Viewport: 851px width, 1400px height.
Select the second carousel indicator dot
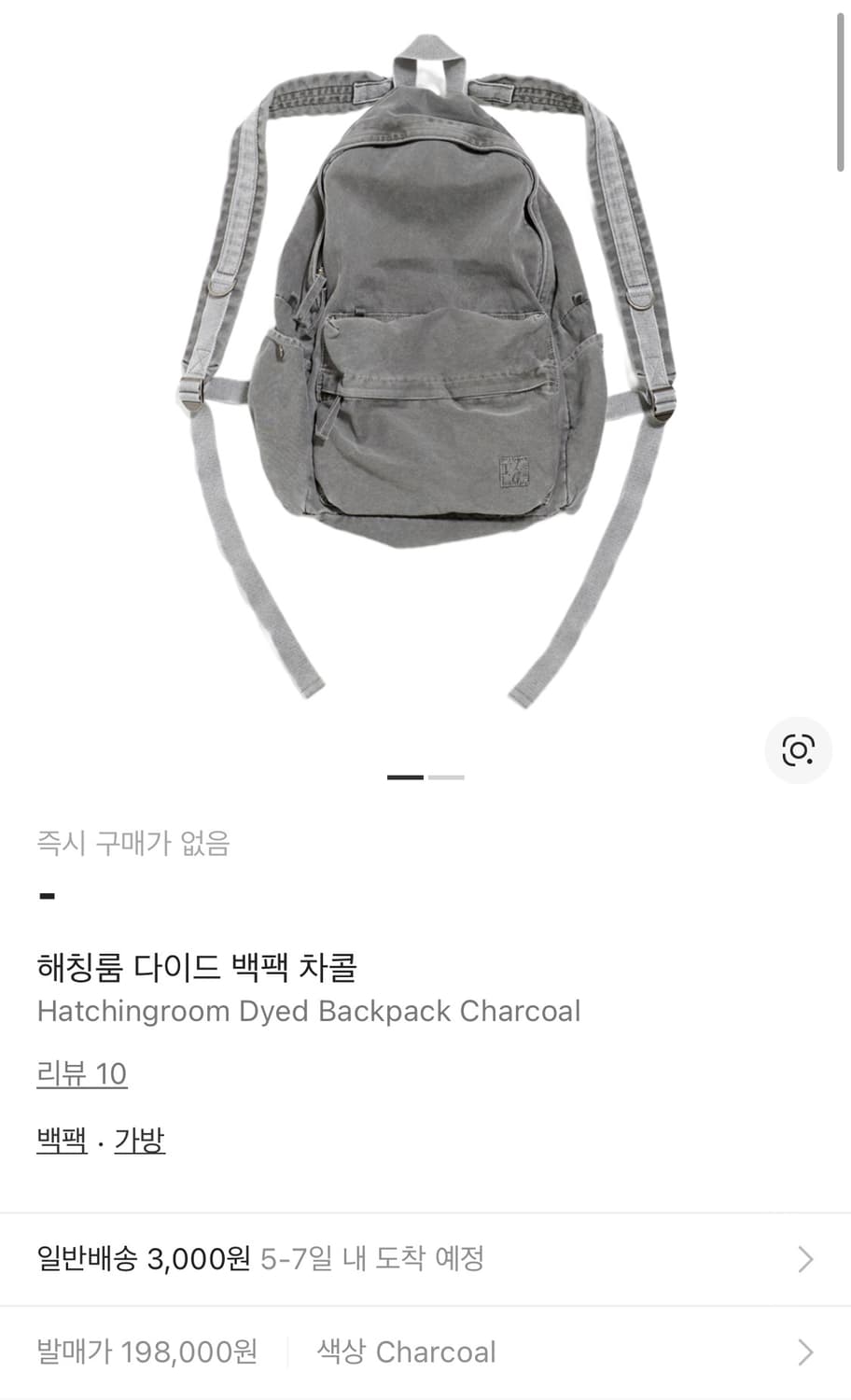point(448,777)
